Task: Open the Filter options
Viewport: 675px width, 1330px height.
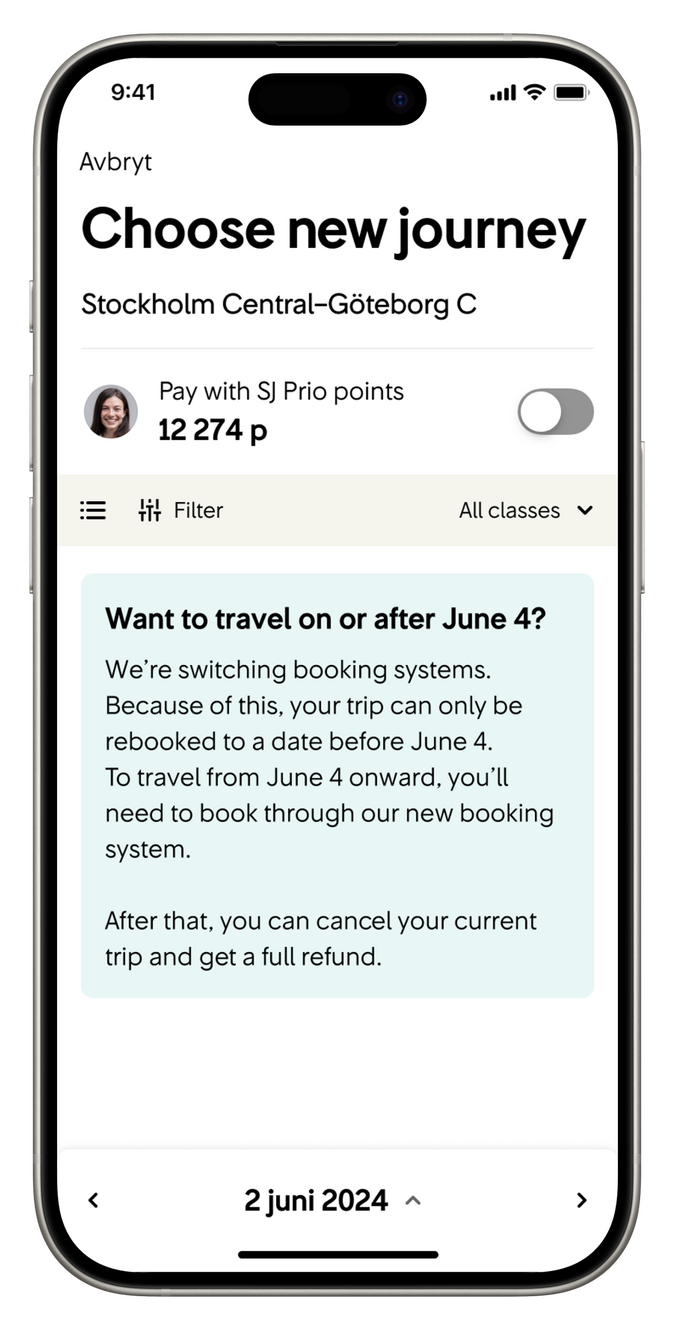Action: click(181, 510)
